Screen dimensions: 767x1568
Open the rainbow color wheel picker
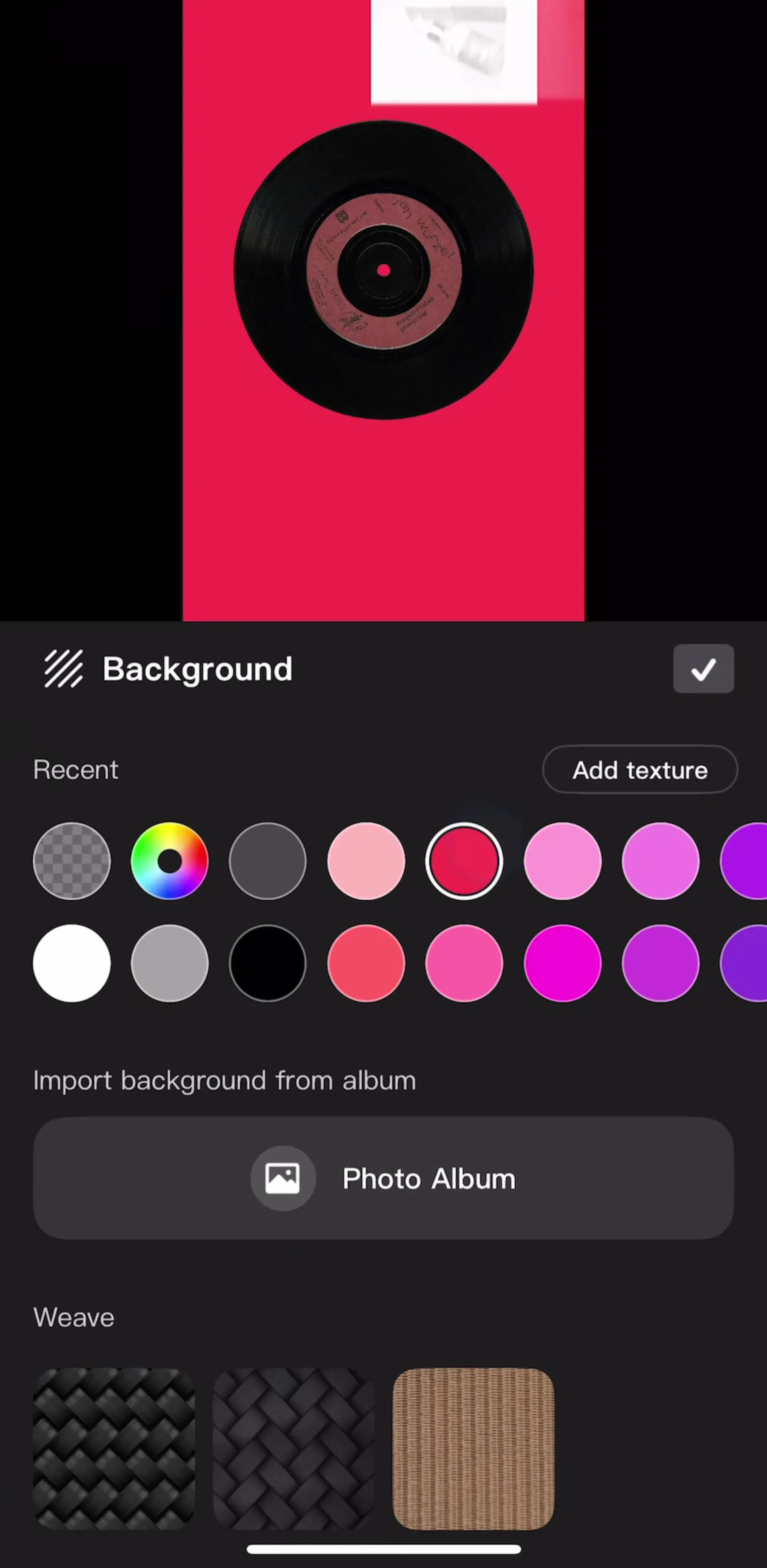click(x=170, y=861)
